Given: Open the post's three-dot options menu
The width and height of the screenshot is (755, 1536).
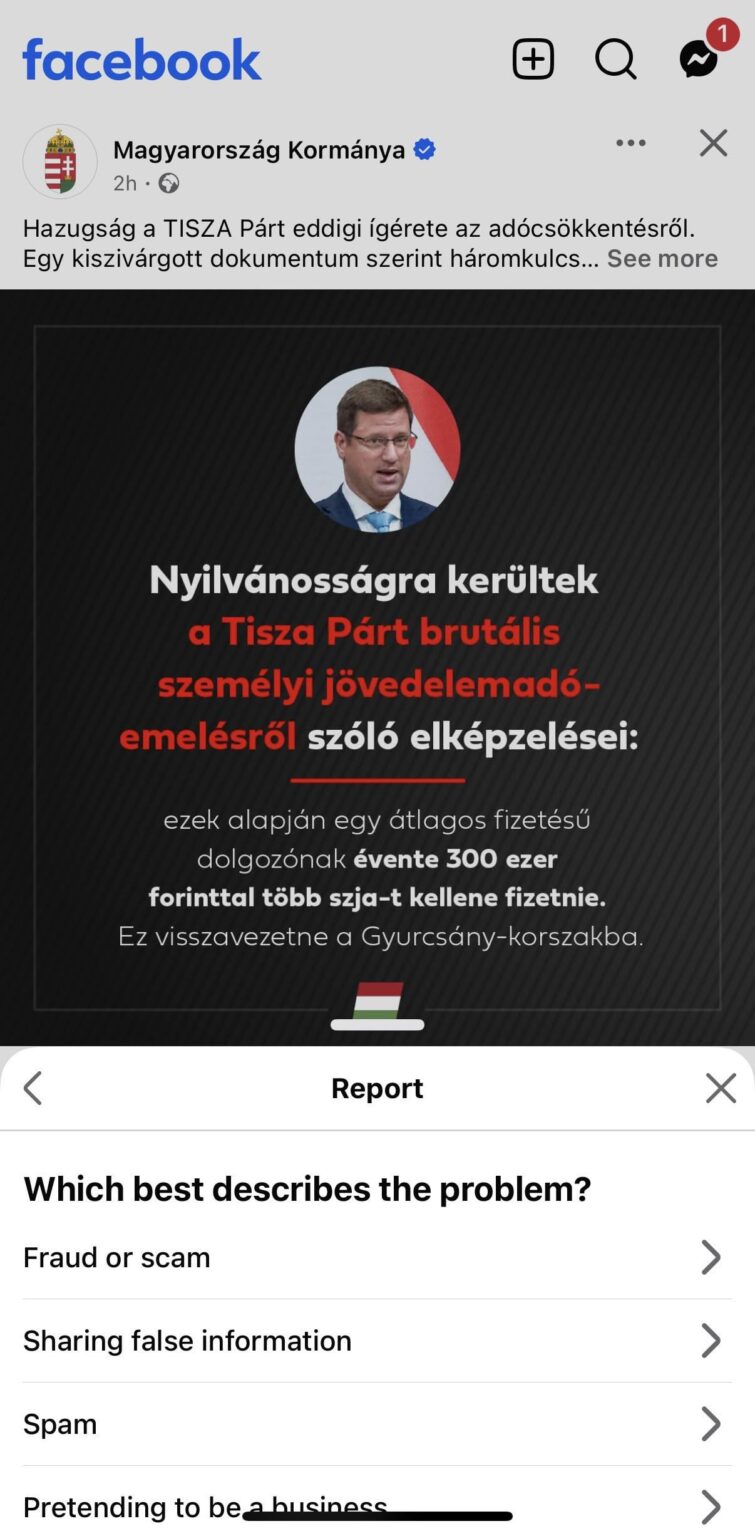Looking at the screenshot, I should click(x=631, y=143).
